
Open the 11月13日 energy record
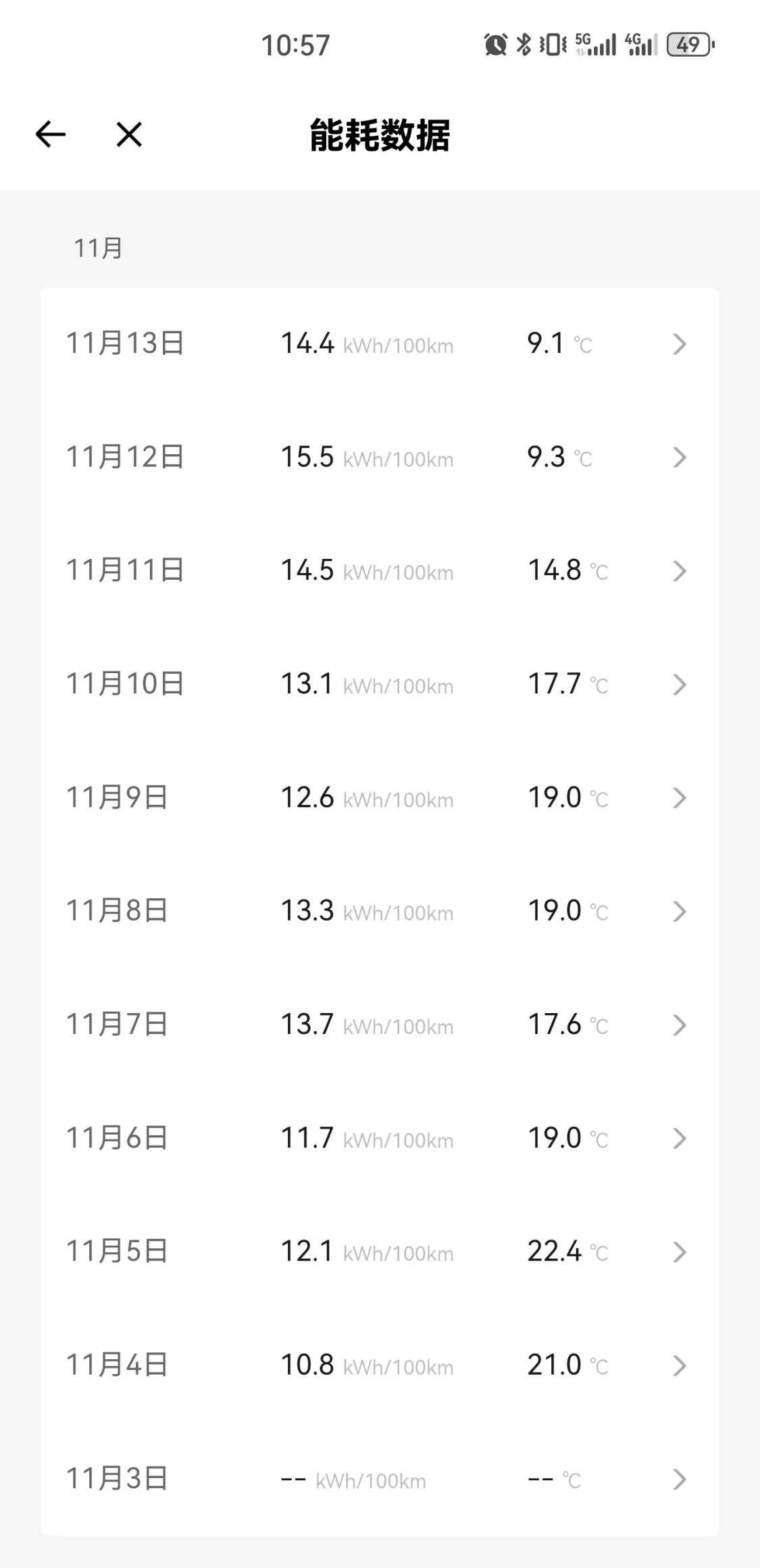[x=380, y=344]
